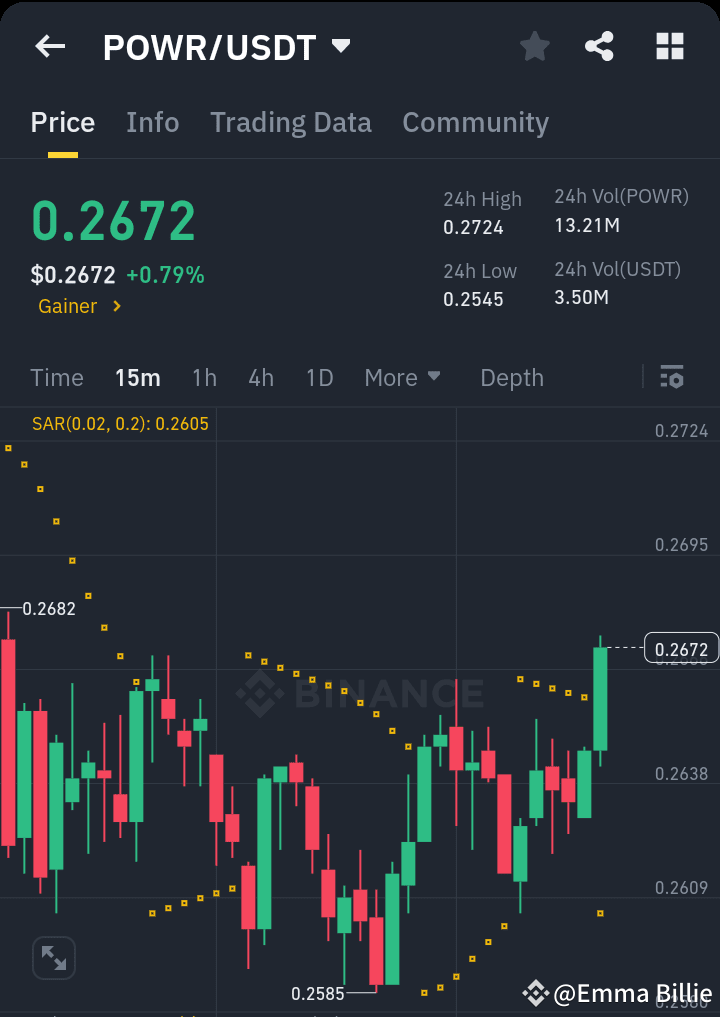Screen dimensions: 720x1017
Task: Switch to the Trading Data tab
Action: coord(290,122)
